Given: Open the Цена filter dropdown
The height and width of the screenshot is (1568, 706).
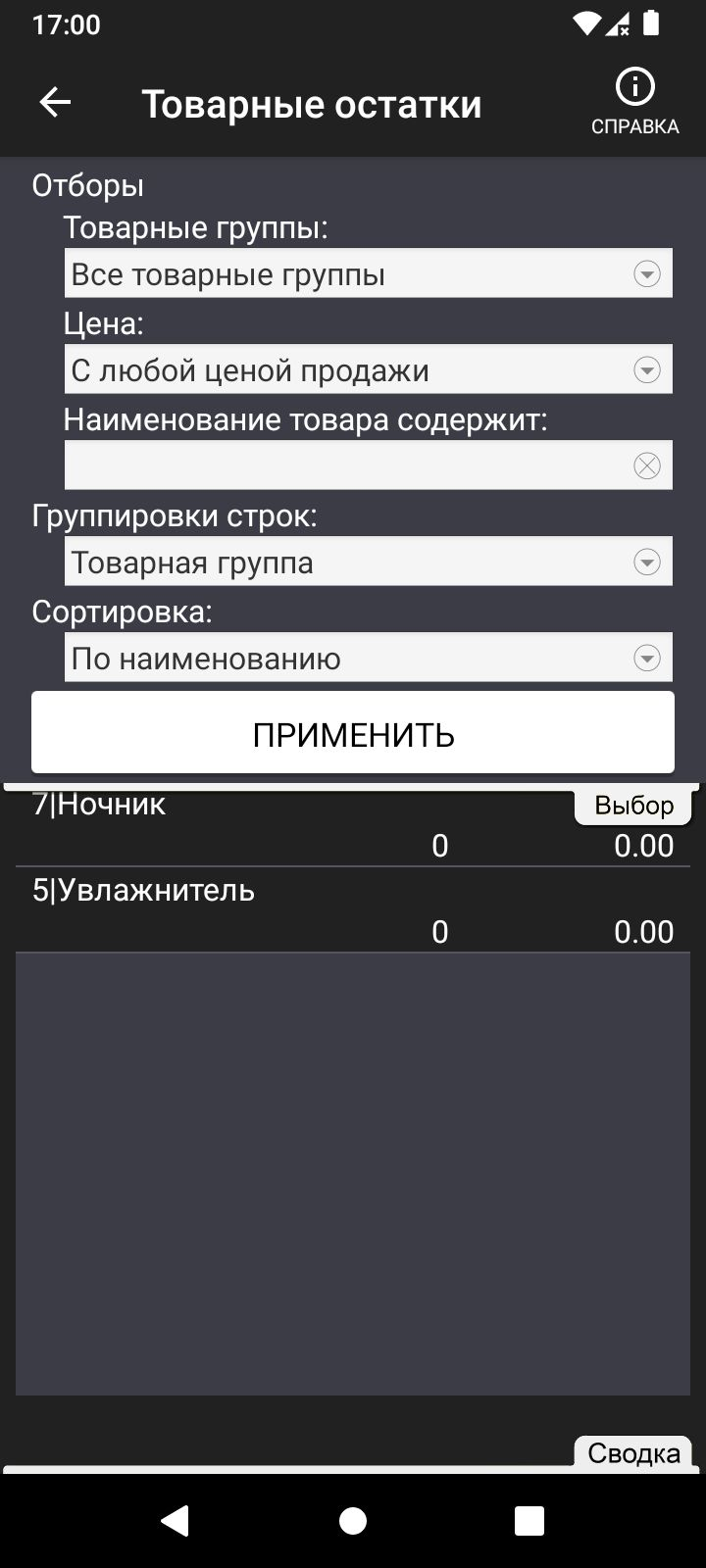Looking at the screenshot, I should [369, 369].
